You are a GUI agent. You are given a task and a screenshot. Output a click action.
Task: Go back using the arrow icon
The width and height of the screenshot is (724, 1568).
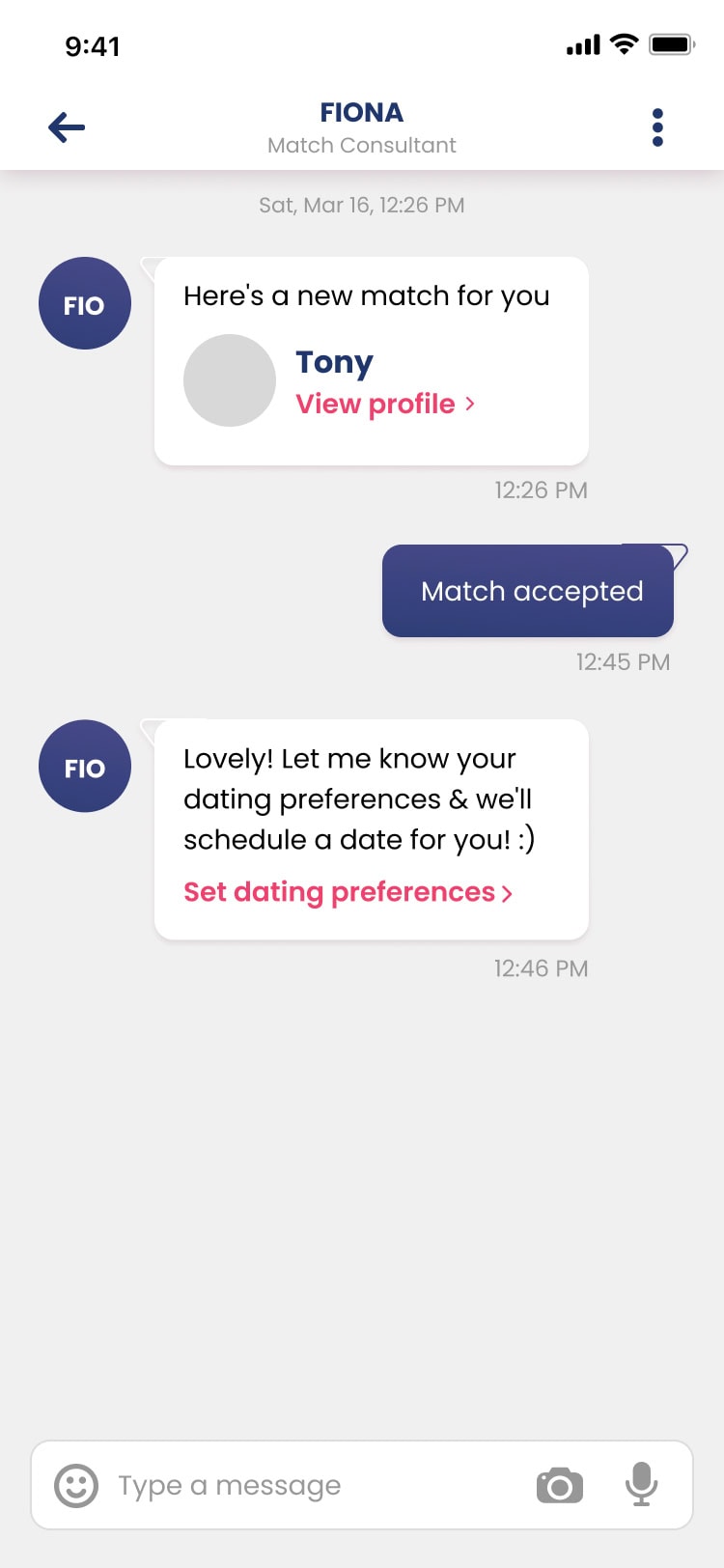(x=67, y=127)
